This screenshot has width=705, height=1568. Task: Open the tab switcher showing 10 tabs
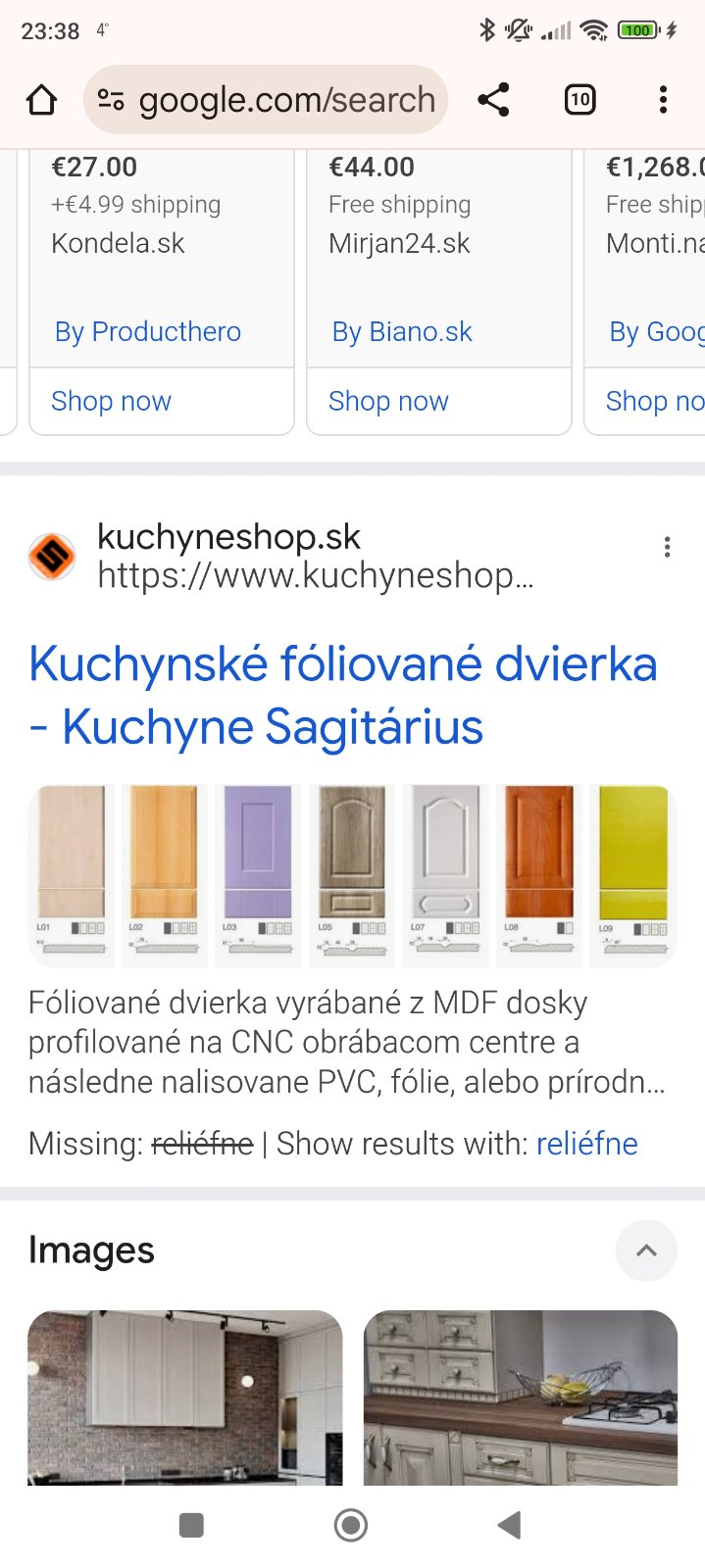(x=579, y=100)
